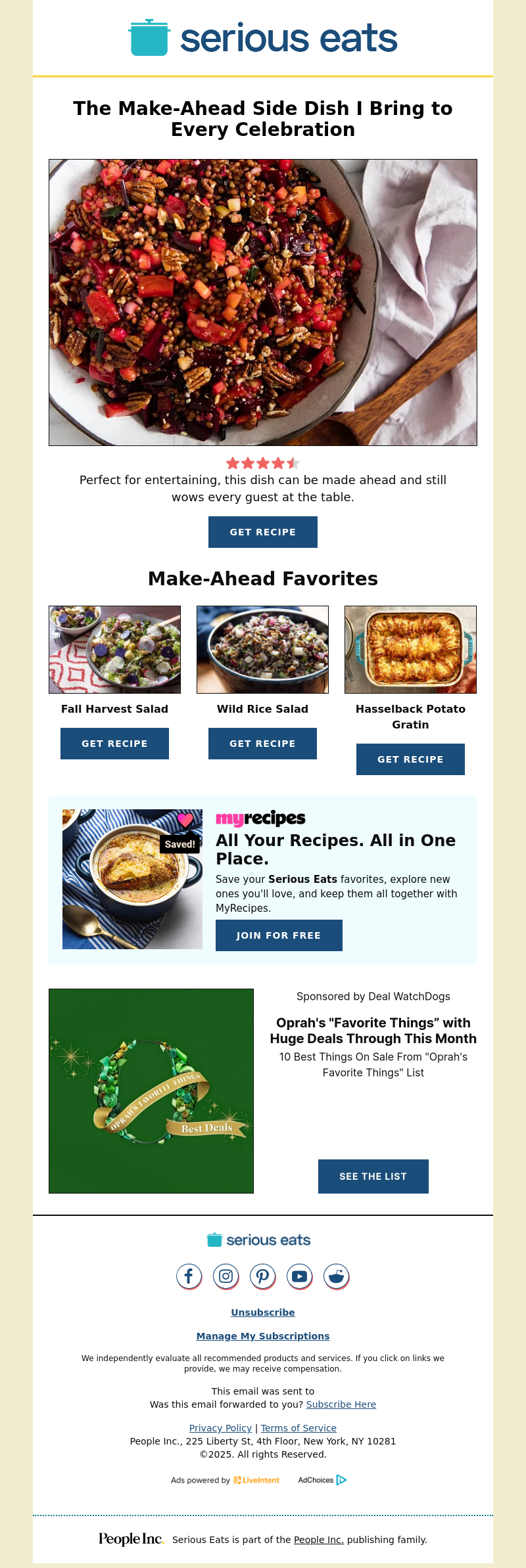Screen dimensions: 526x1568
Task: Get the Hasselback Potato Gratin recipe
Action: pyautogui.click(x=410, y=759)
